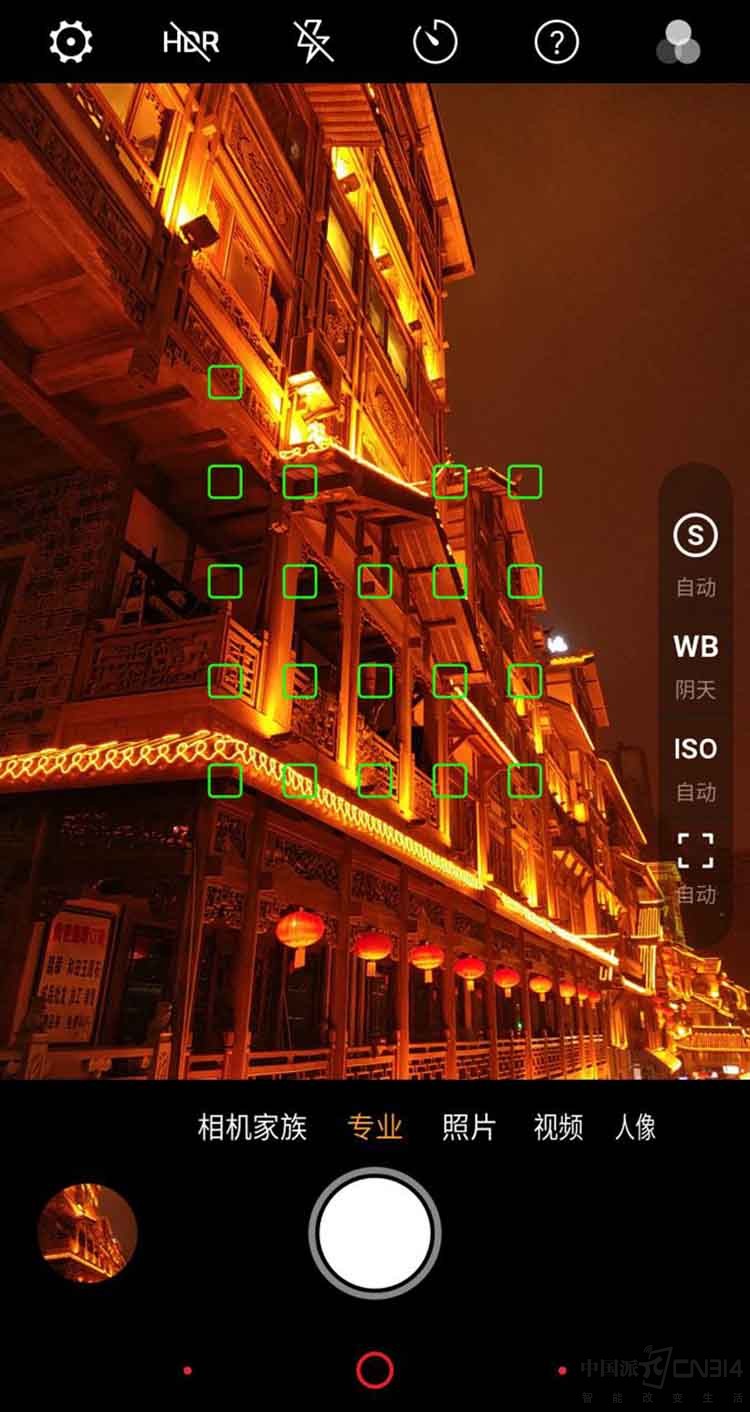Toggle the HDR option
This screenshot has height=1412, width=750.
[x=191, y=42]
